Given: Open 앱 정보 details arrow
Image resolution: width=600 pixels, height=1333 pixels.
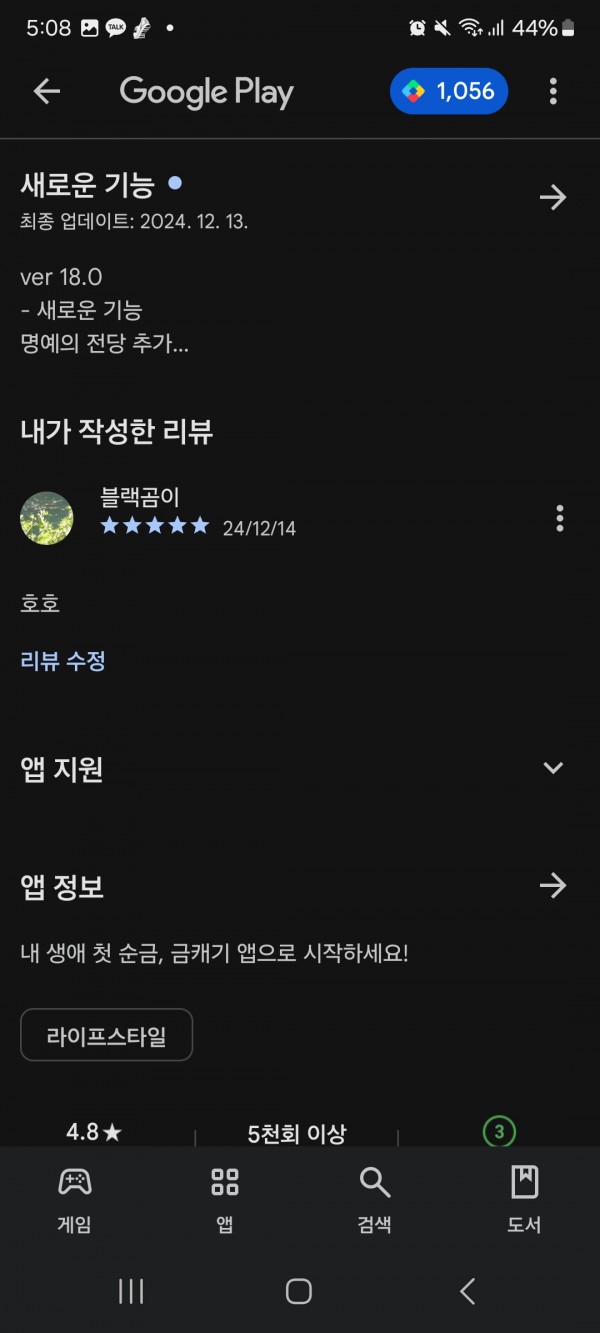Looking at the screenshot, I should pyautogui.click(x=553, y=885).
